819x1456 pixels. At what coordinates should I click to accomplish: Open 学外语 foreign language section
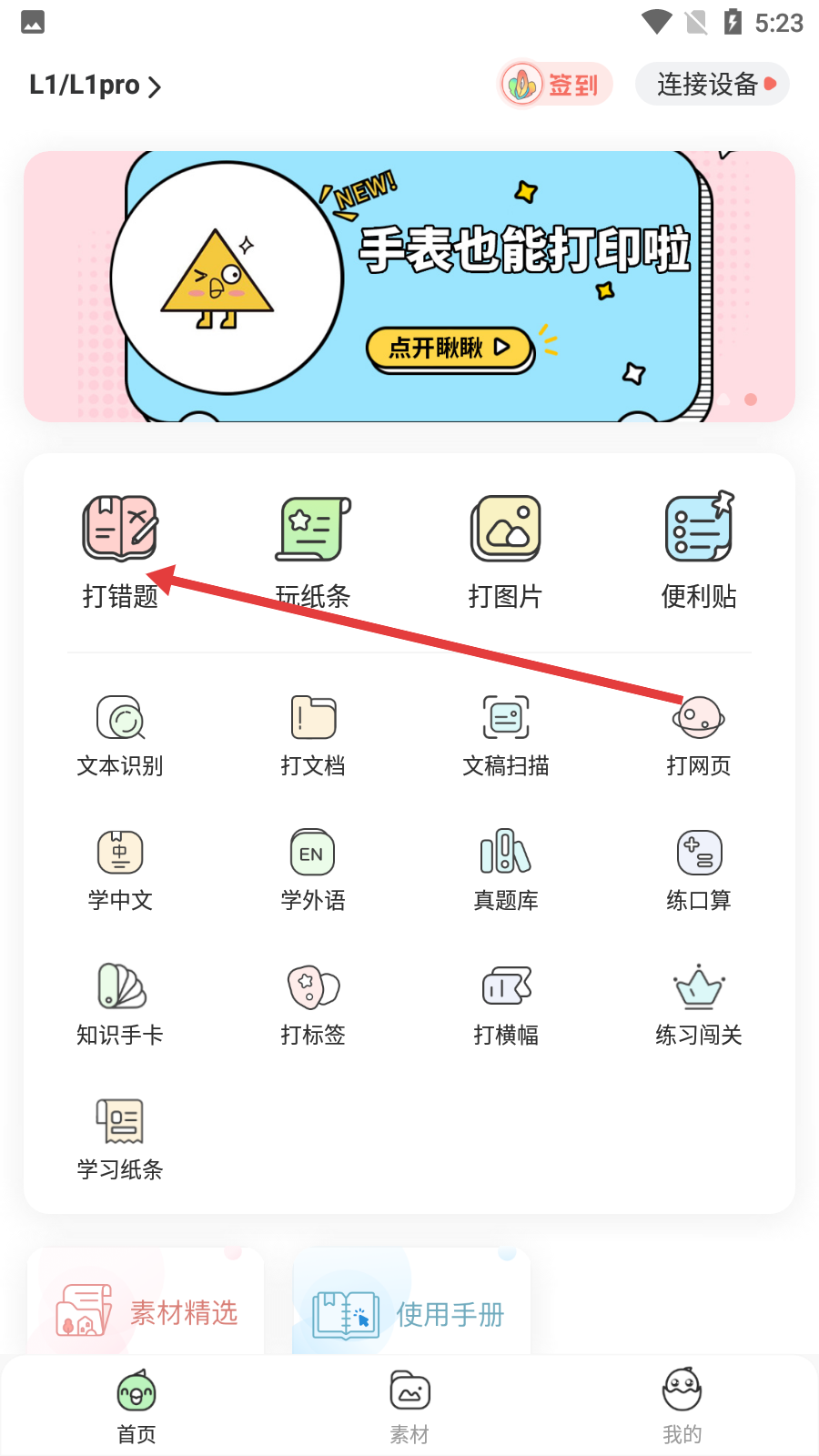(313, 870)
